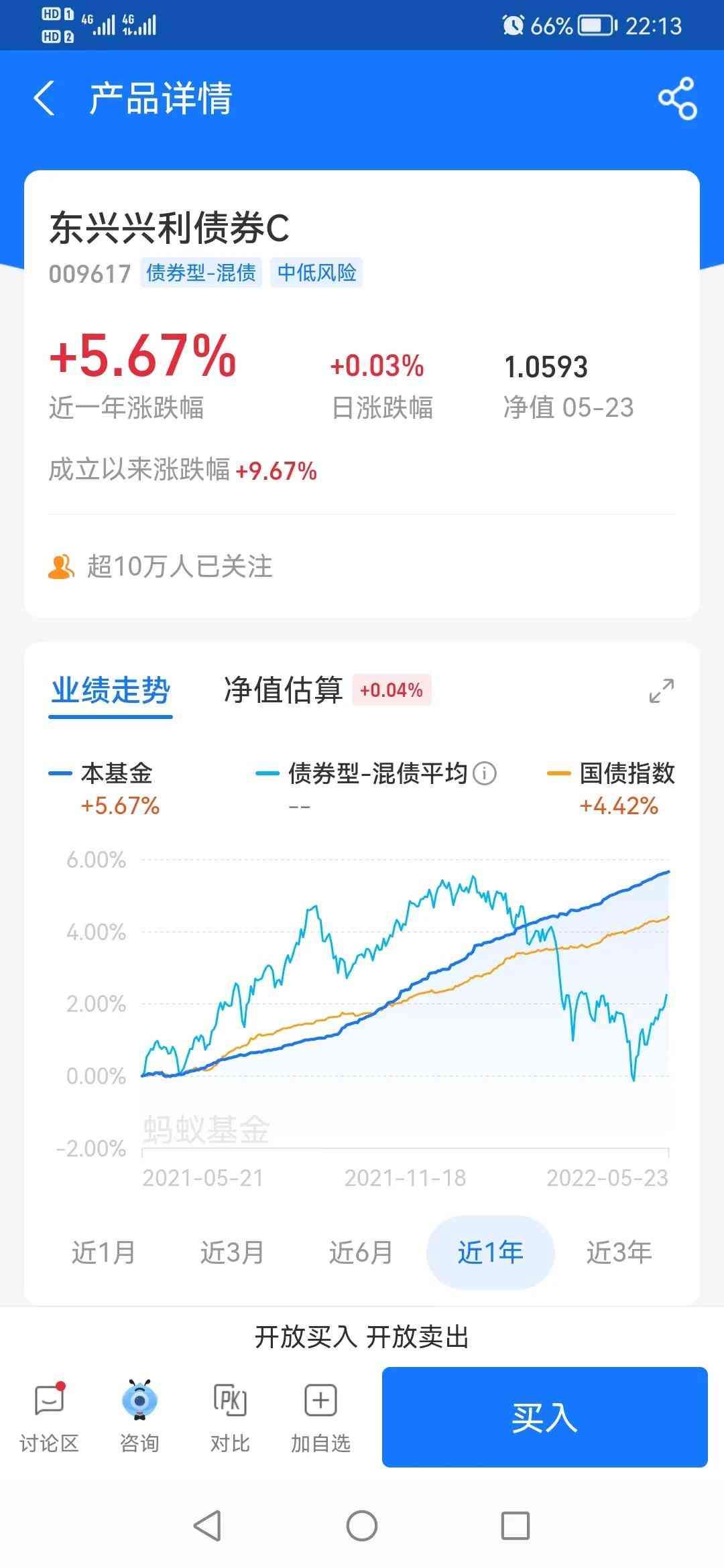Viewport: 724px width, 1568px height.
Task: Open the recent apps overview
Action: click(x=516, y=1526)
